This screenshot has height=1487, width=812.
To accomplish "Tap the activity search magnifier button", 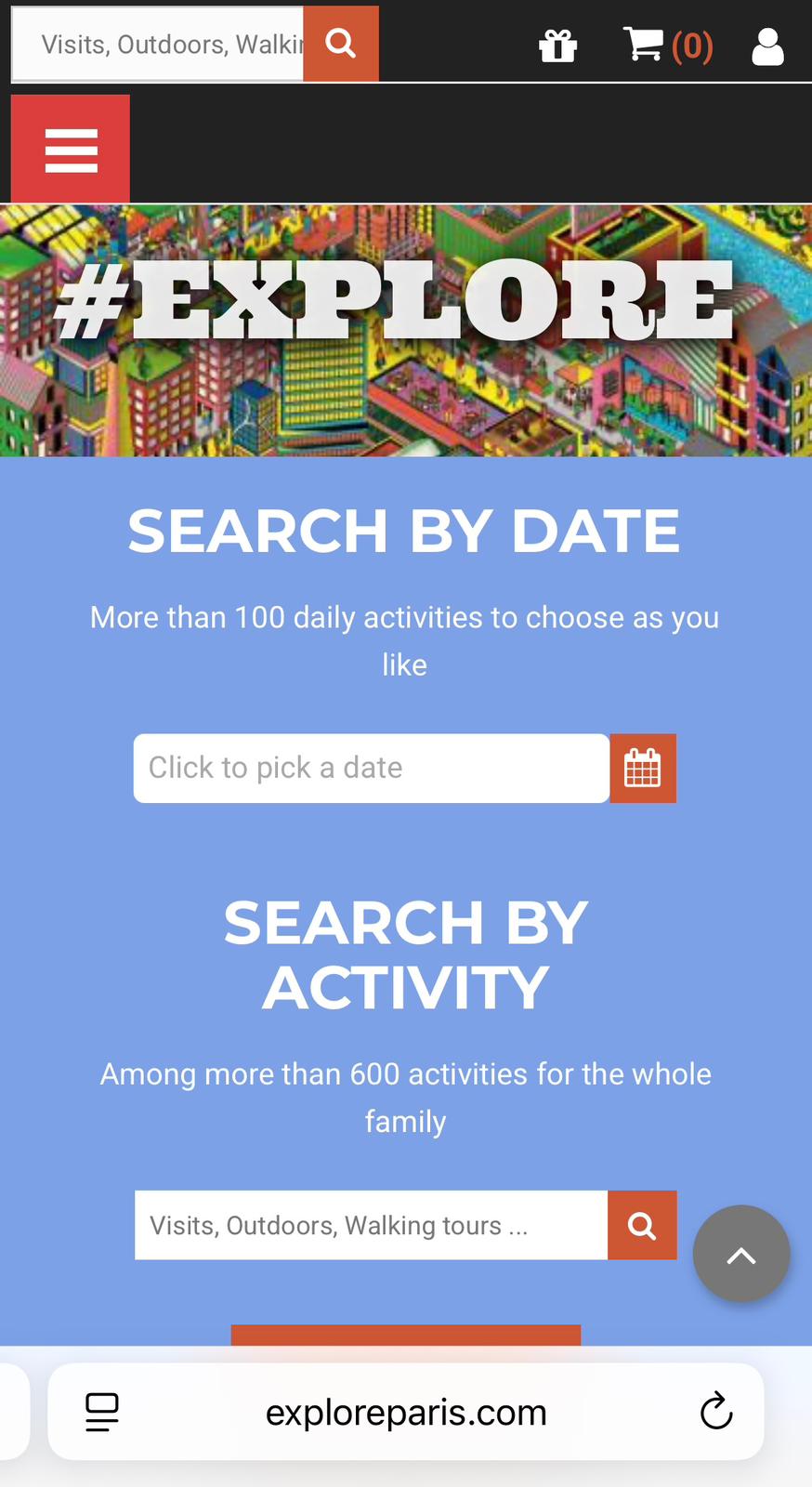I will point(642,1225).
